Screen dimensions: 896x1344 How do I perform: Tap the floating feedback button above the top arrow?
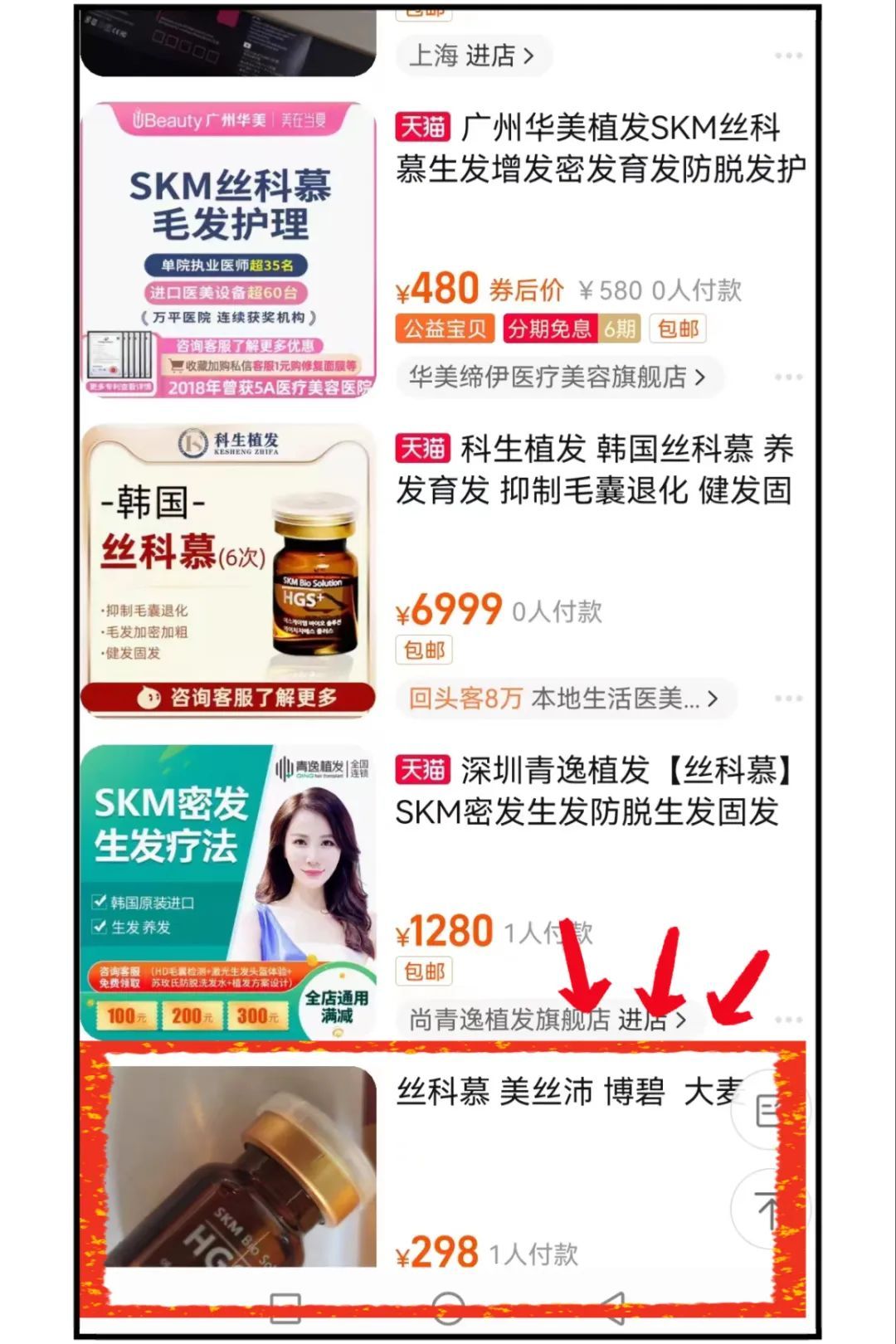[768, 1112]
